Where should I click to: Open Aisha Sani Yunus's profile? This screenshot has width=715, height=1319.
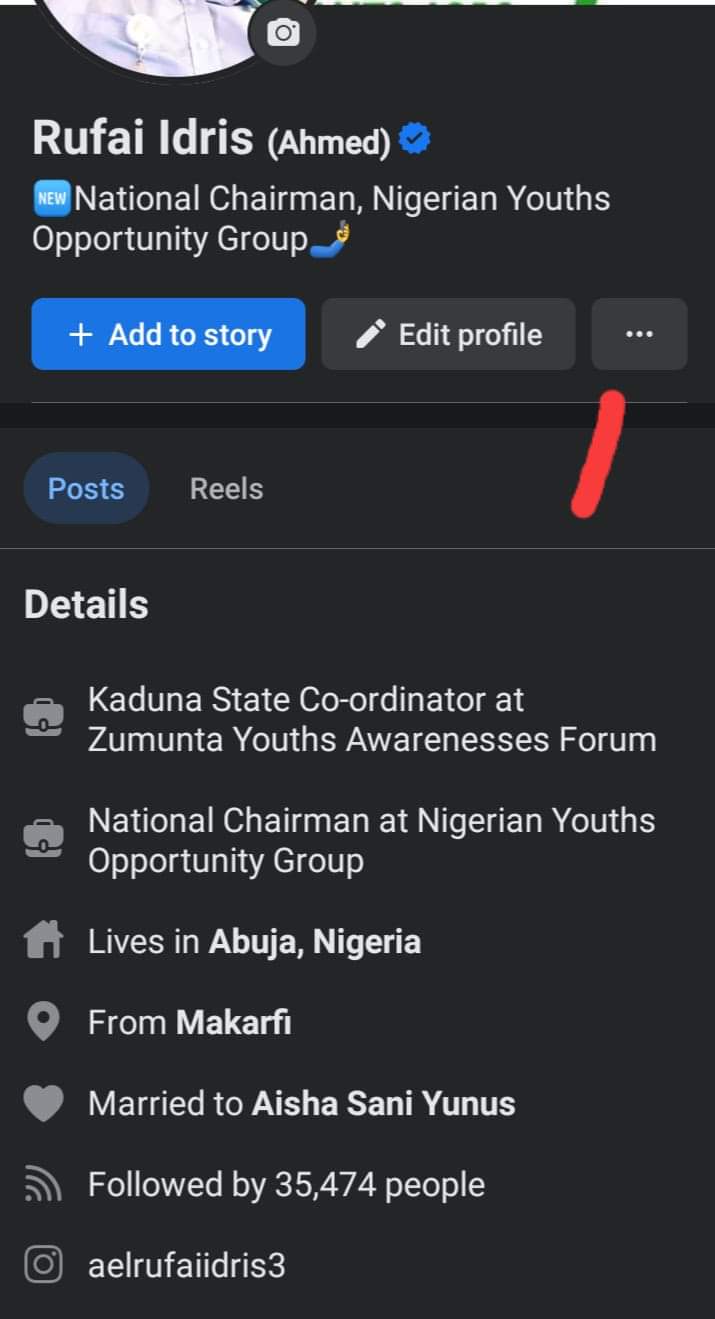[383, 1103]
